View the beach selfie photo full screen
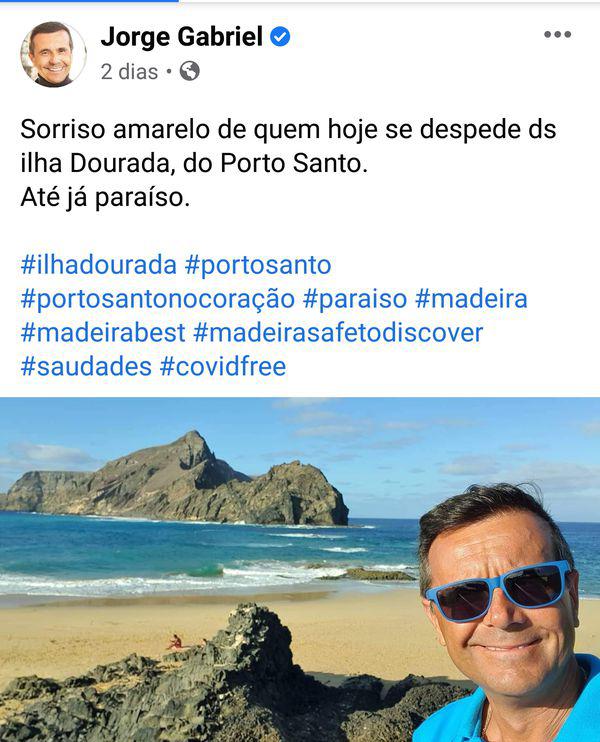This screenshot has width=600, height=742. click(300, 570)
